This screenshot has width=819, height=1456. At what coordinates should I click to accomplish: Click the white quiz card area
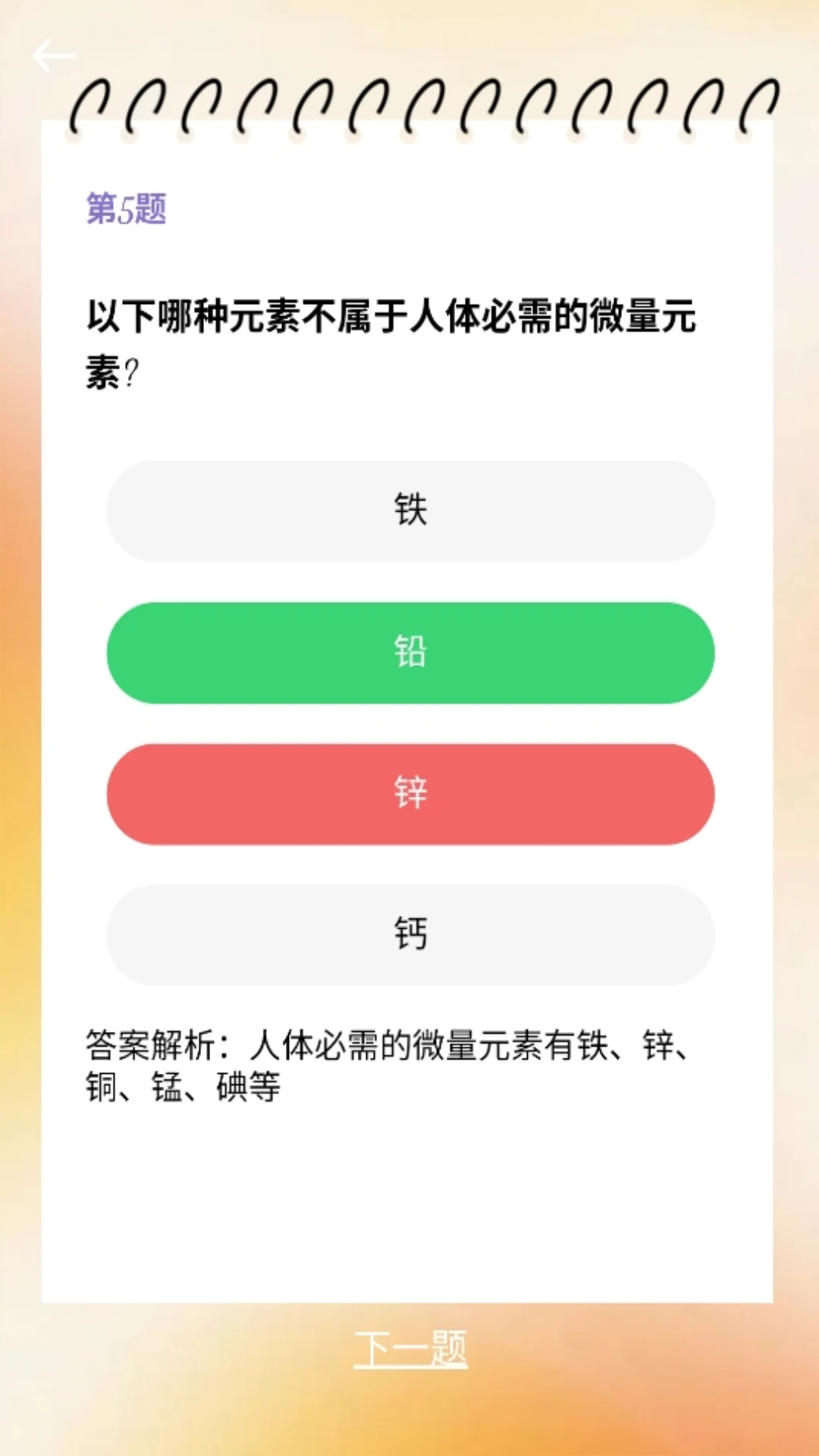click(x=409, y=1191)
